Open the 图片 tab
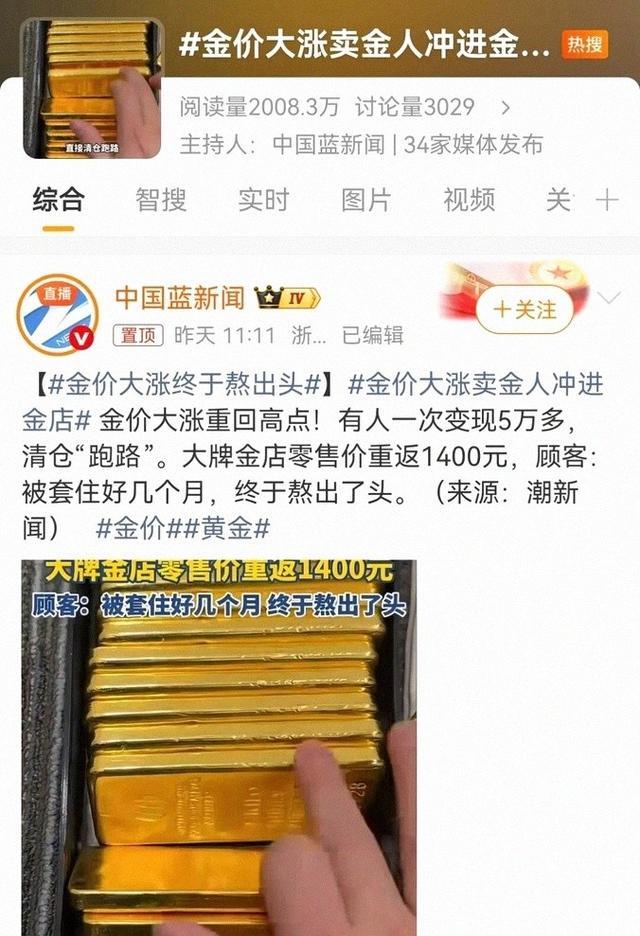640x936 pixels. 366,199
